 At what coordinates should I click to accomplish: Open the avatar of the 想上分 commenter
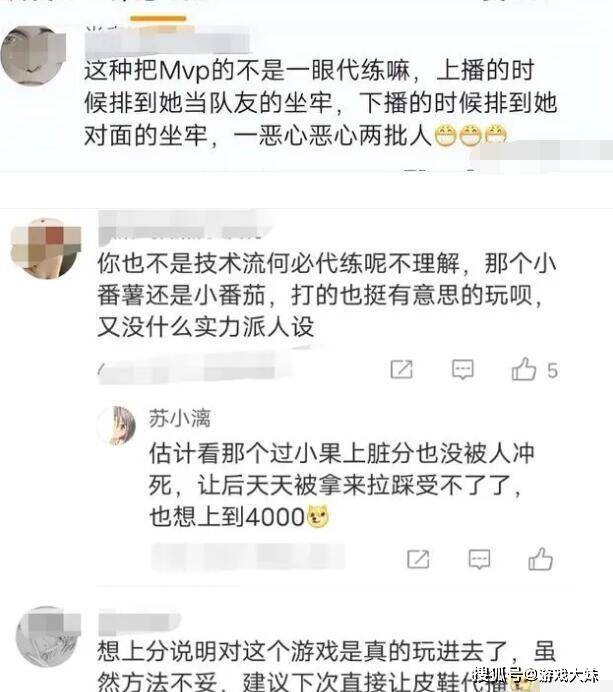point(46,636)
